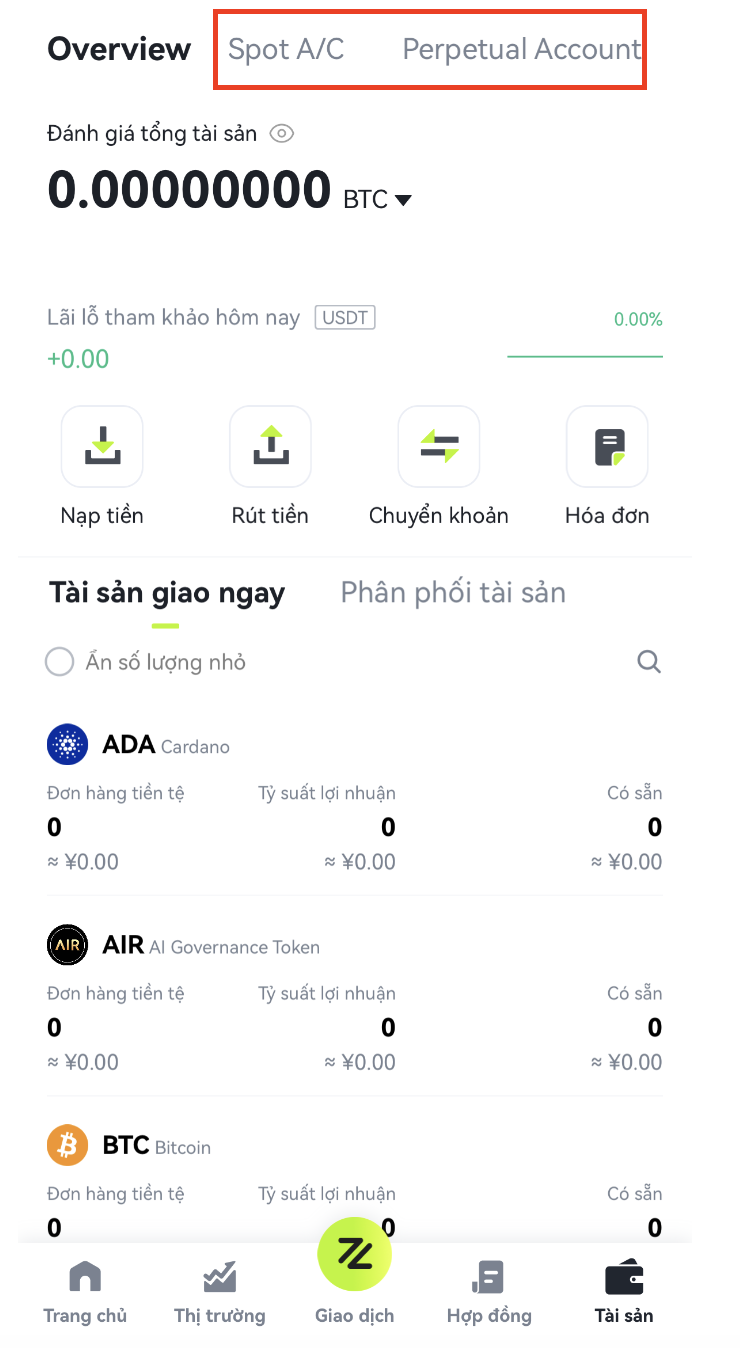
Task: Open the Perpetual Account tab
Action: click(521, 49)
